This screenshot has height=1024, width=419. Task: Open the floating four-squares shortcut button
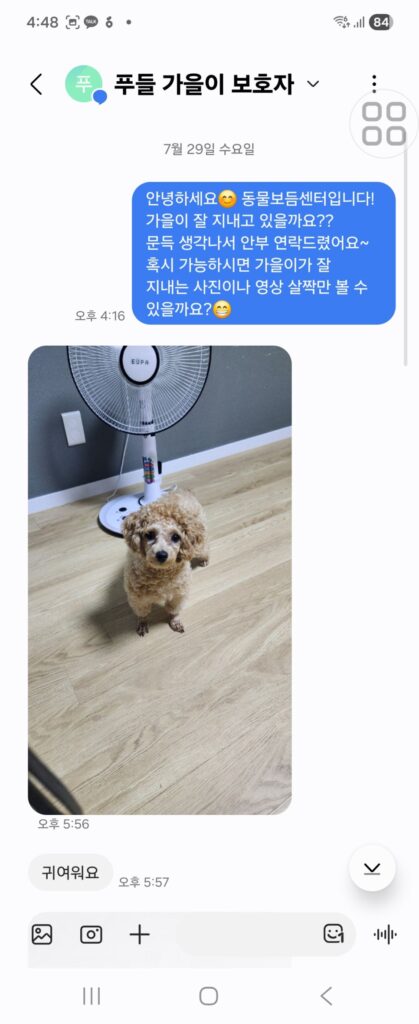[384, 123]
